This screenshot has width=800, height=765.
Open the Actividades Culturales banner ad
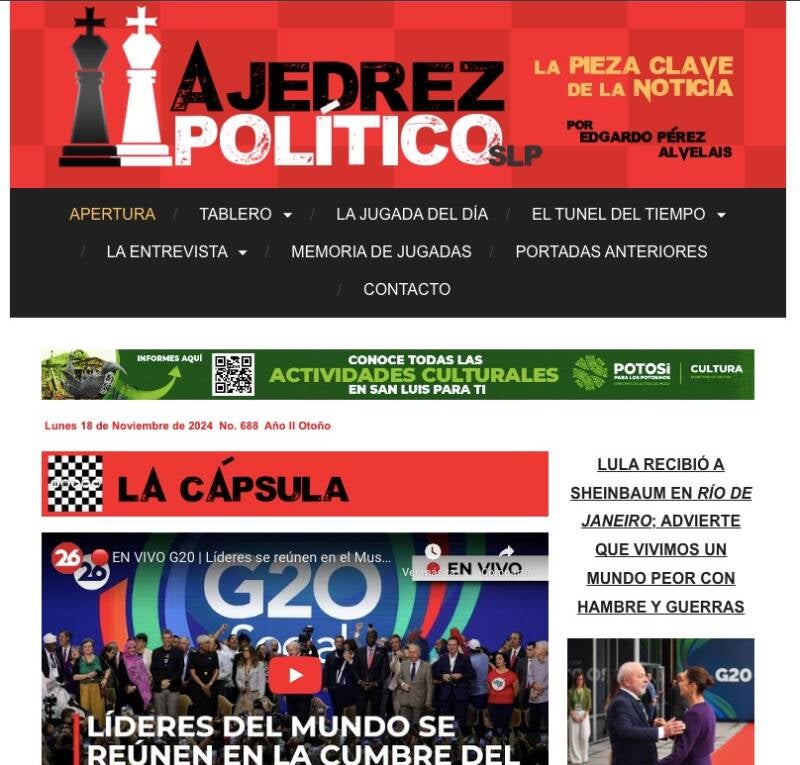point(397,374)
